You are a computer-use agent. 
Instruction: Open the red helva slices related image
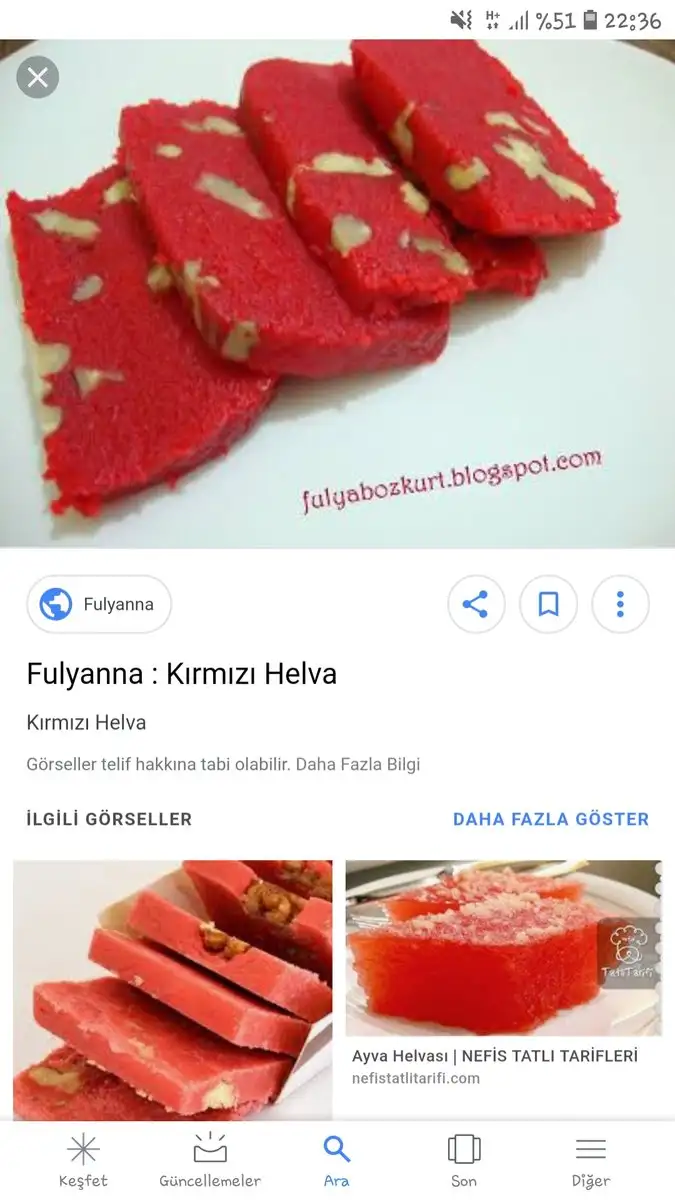click(x=172, y=988)
